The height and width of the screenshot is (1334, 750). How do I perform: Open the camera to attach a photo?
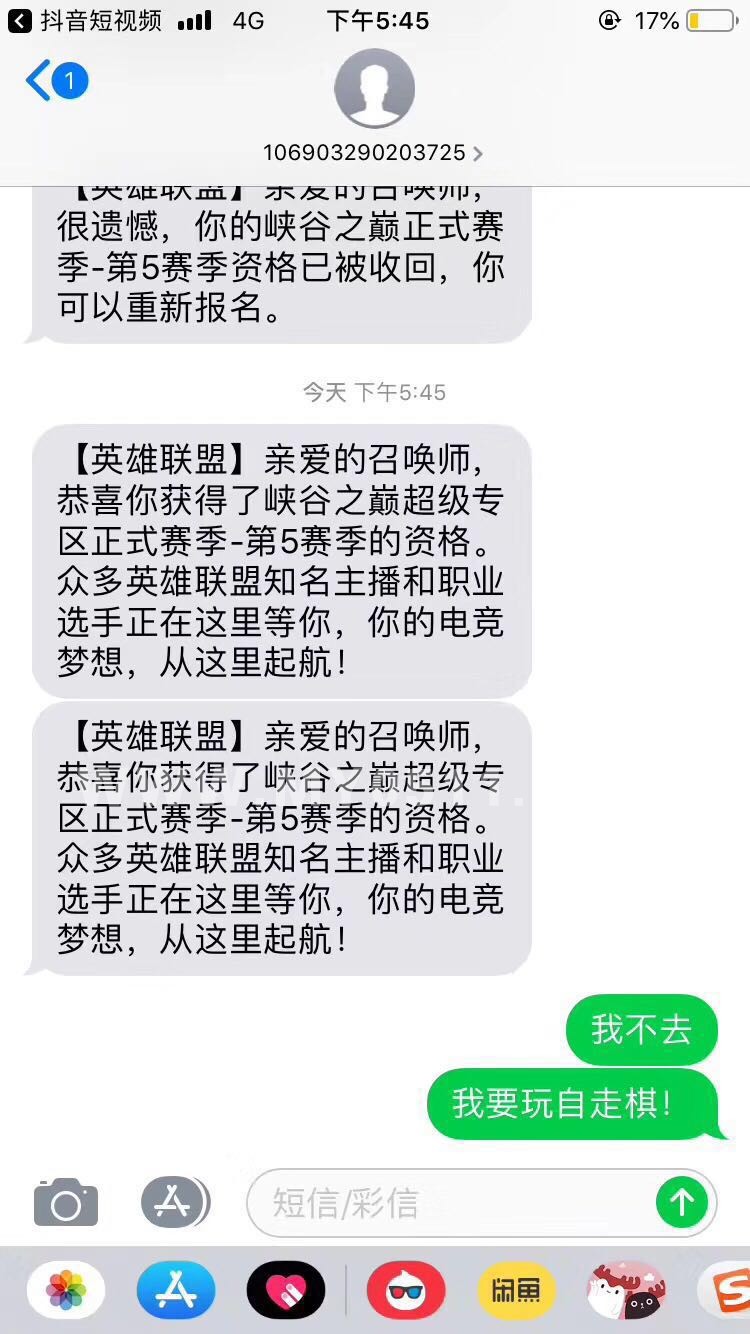66,1202
